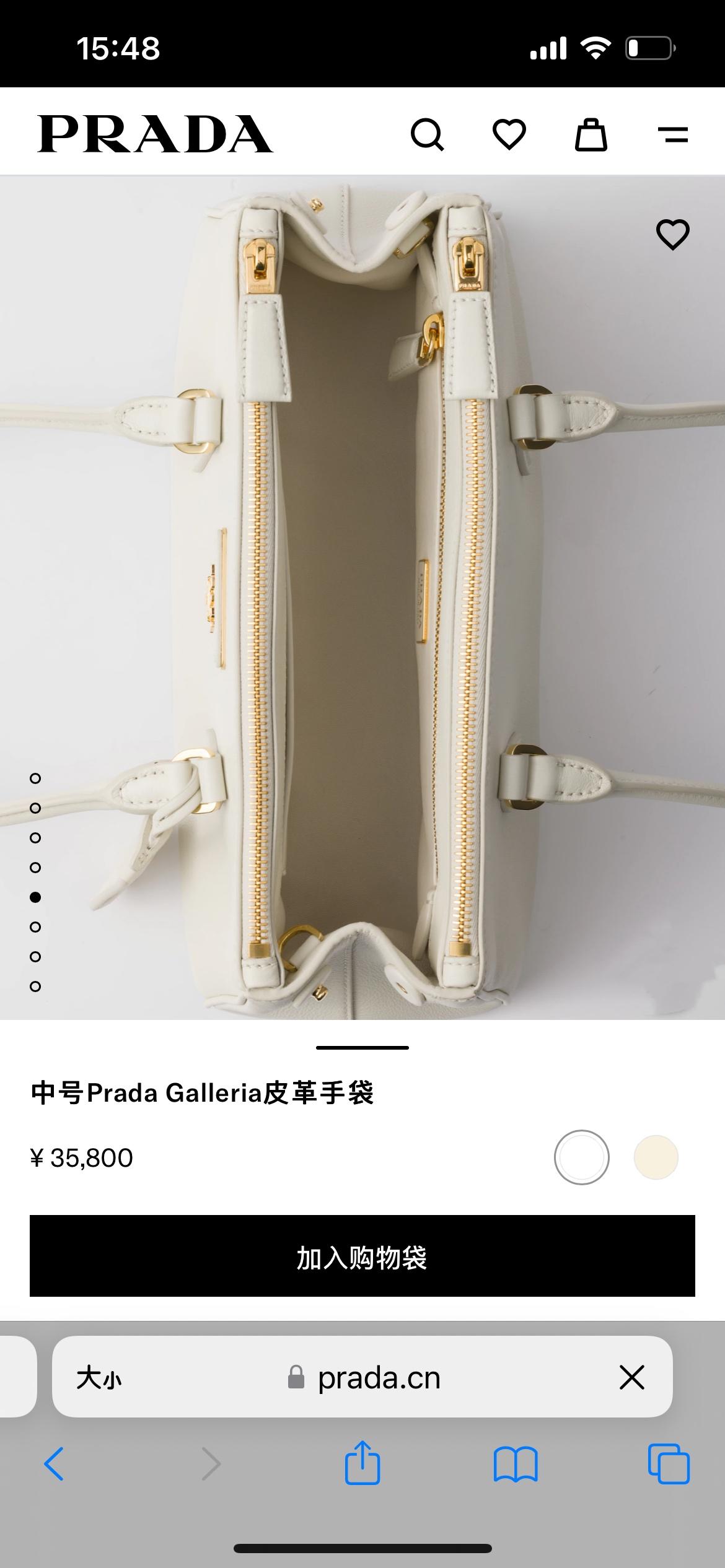
Task: Open the Prada site search
Action: tap(427, 134)
